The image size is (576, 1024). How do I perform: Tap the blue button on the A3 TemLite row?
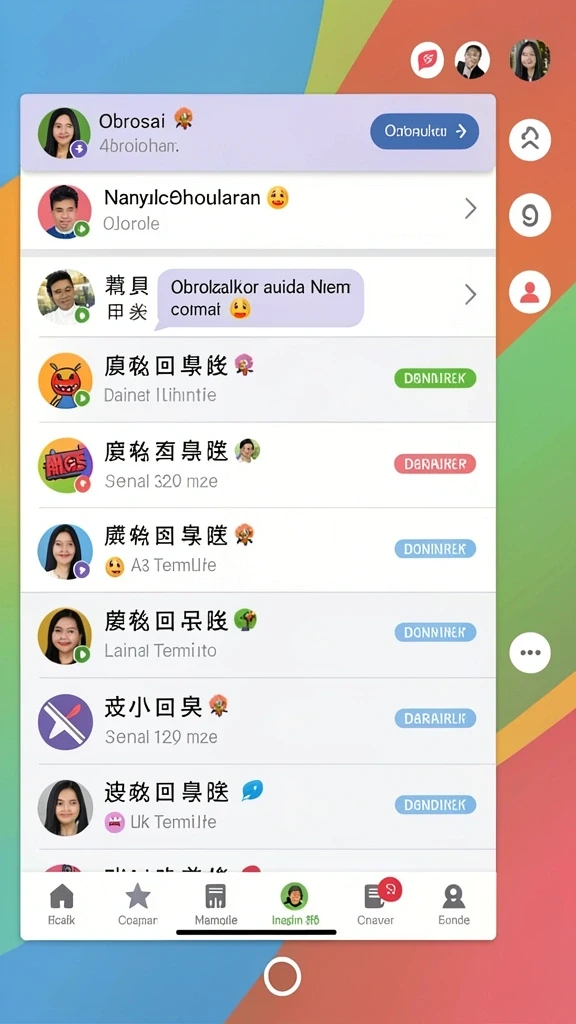click(435, 549)
